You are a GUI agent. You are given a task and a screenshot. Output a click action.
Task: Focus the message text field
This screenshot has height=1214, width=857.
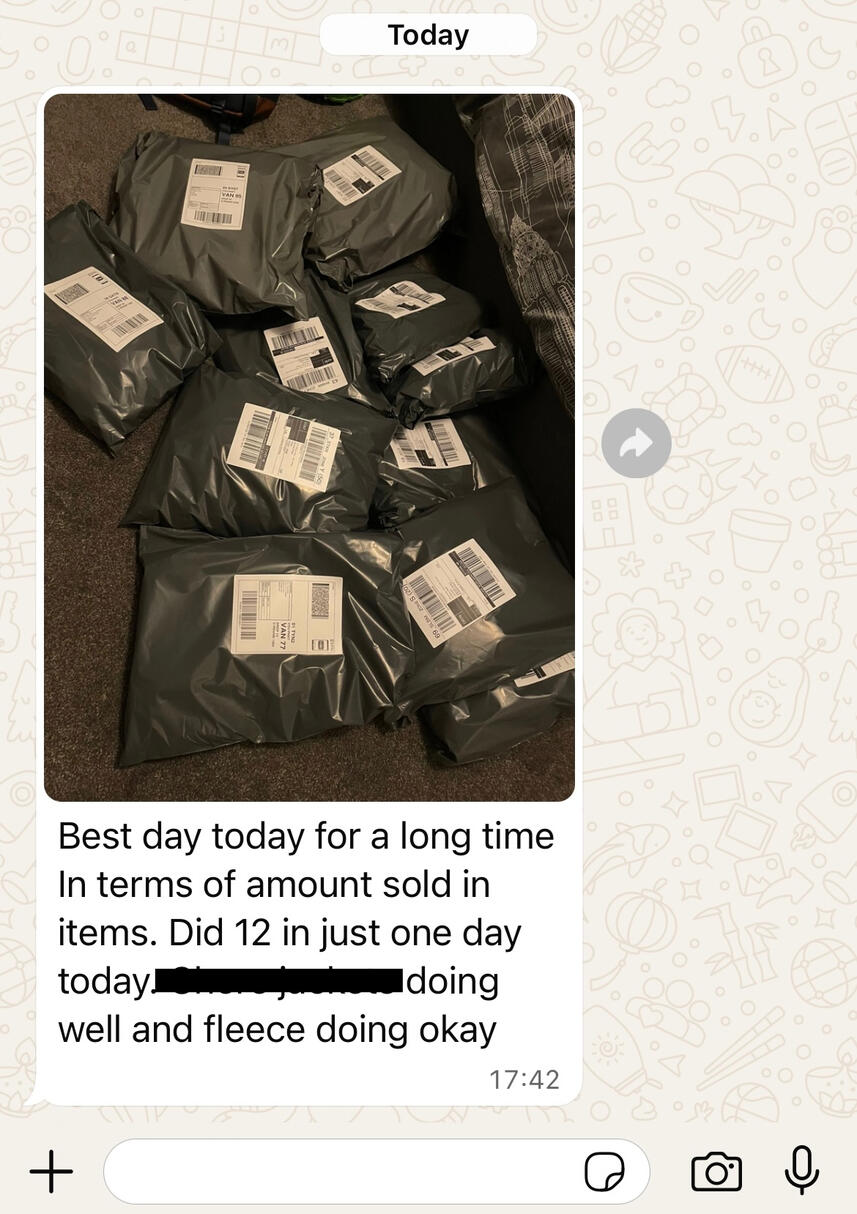[340, 1171]
